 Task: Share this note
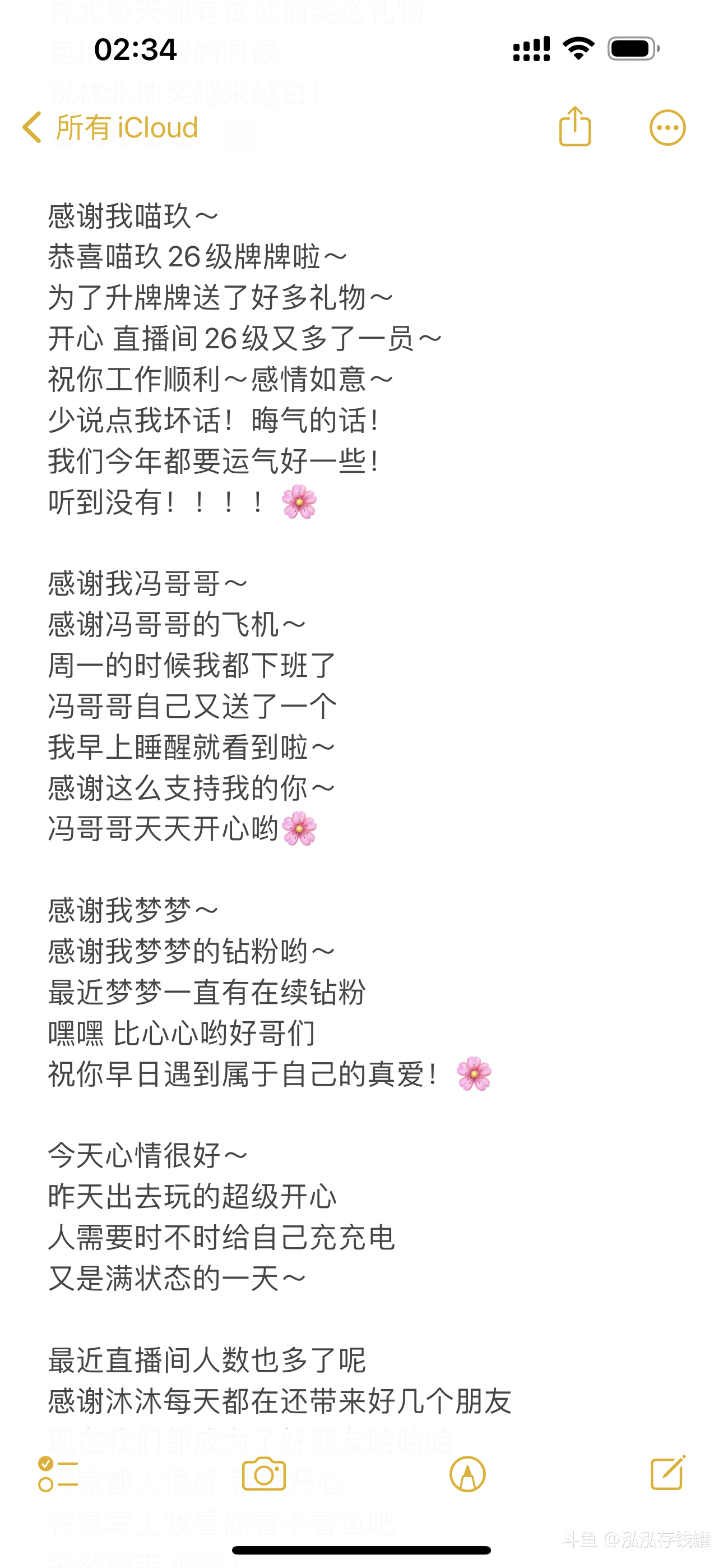[x=574, y=127]
